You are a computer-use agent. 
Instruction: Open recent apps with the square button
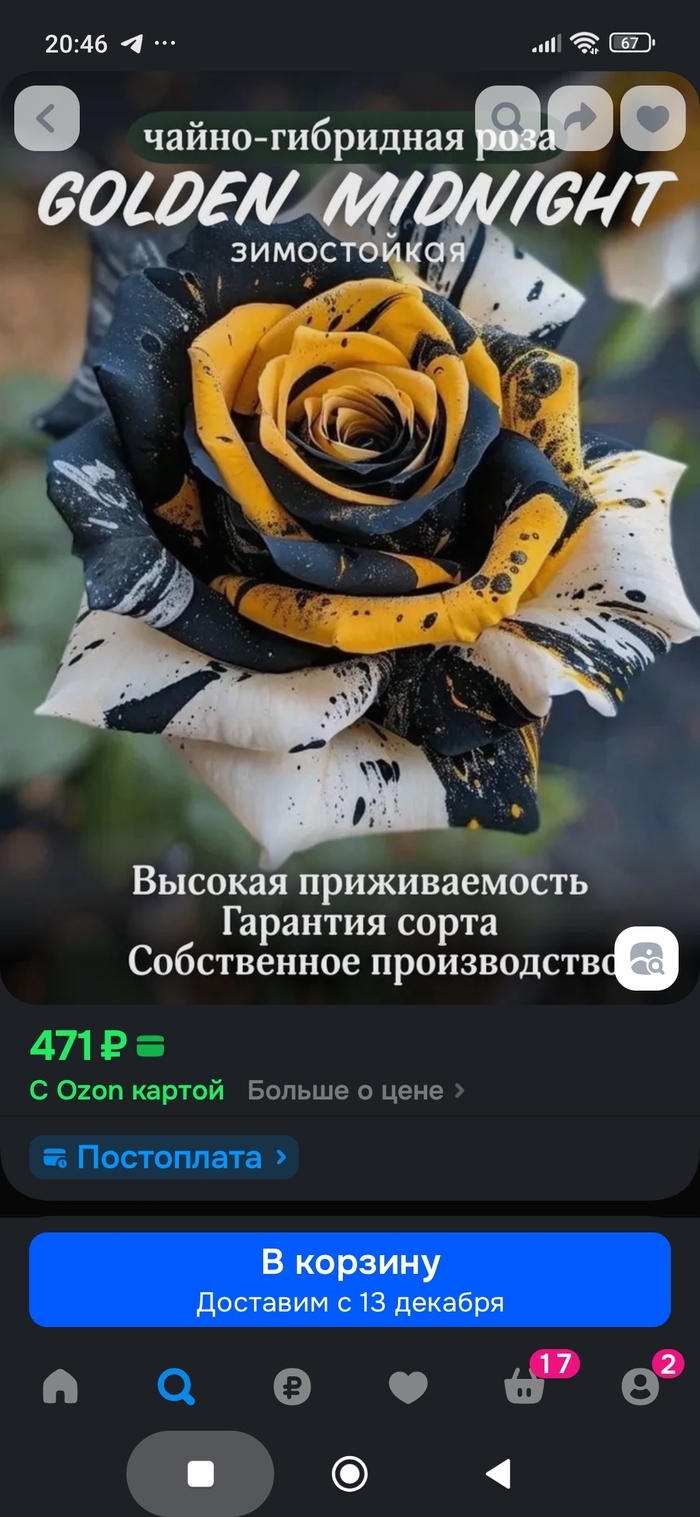point(201,1473)
